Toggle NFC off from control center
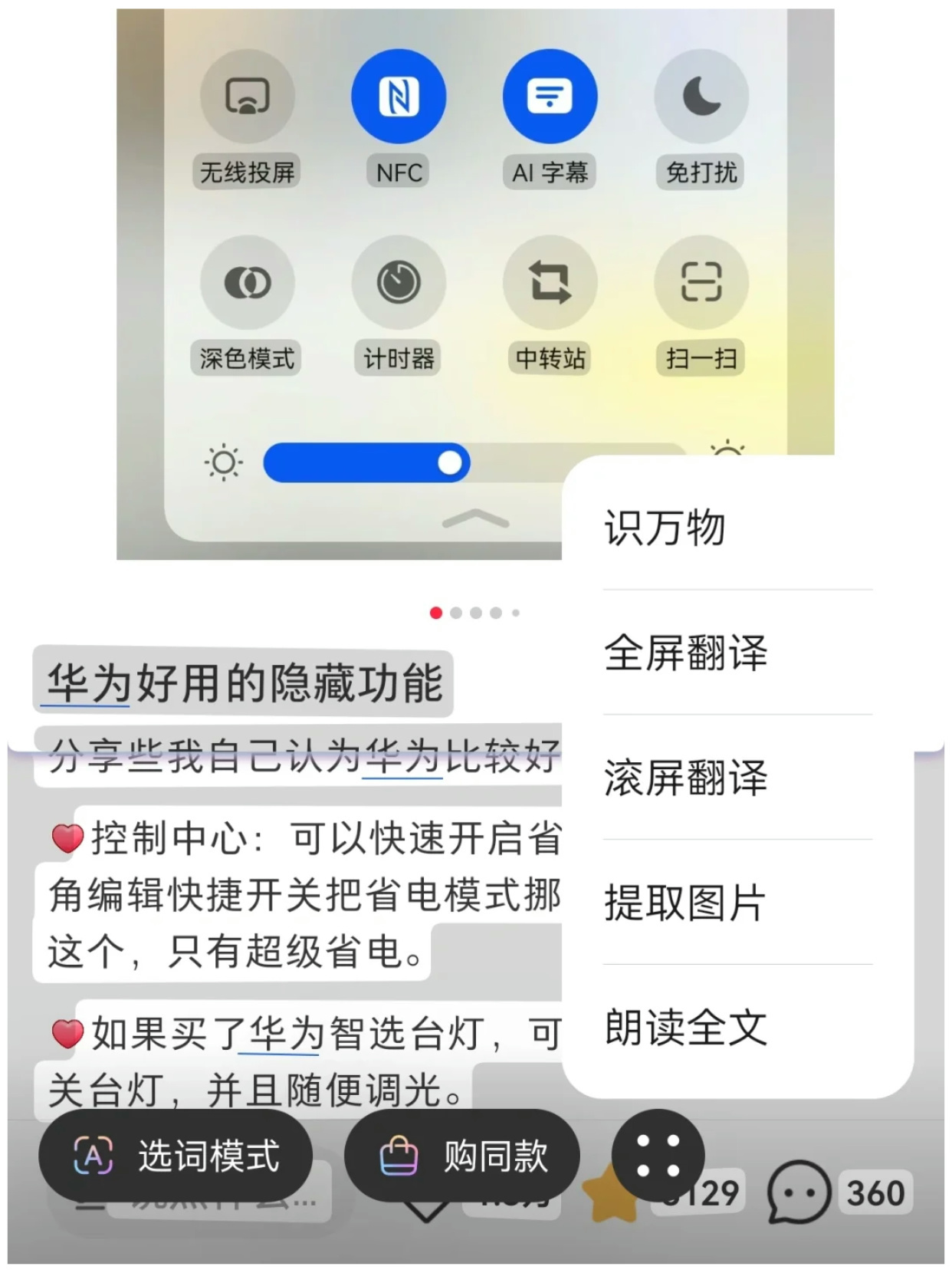The image size is (952, 1273). (x=398, y=94)
